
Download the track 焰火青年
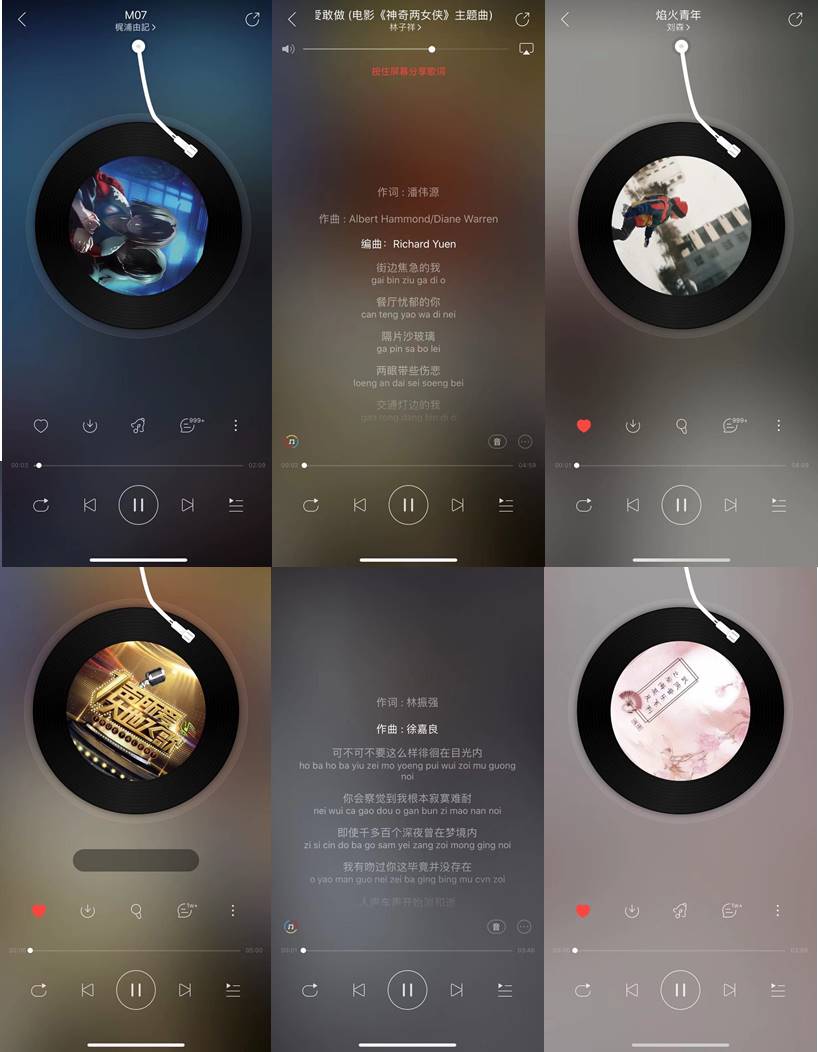(x=633, y=426)
